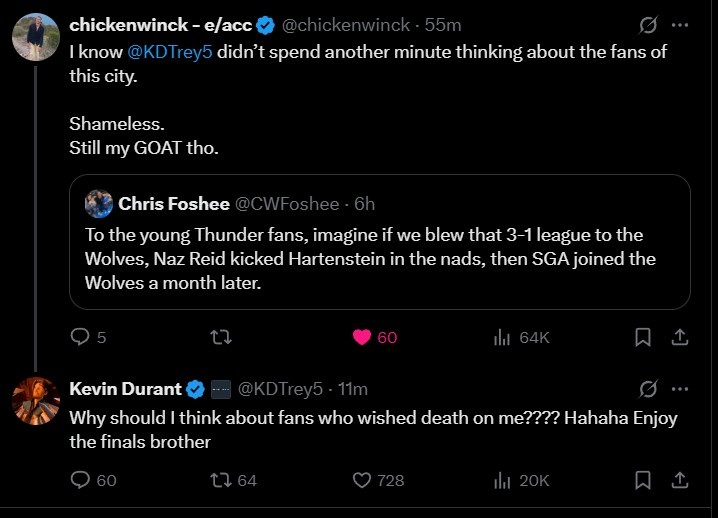
Task: View analytics for Kevin Durant's reply
Action: click(502, 481)
